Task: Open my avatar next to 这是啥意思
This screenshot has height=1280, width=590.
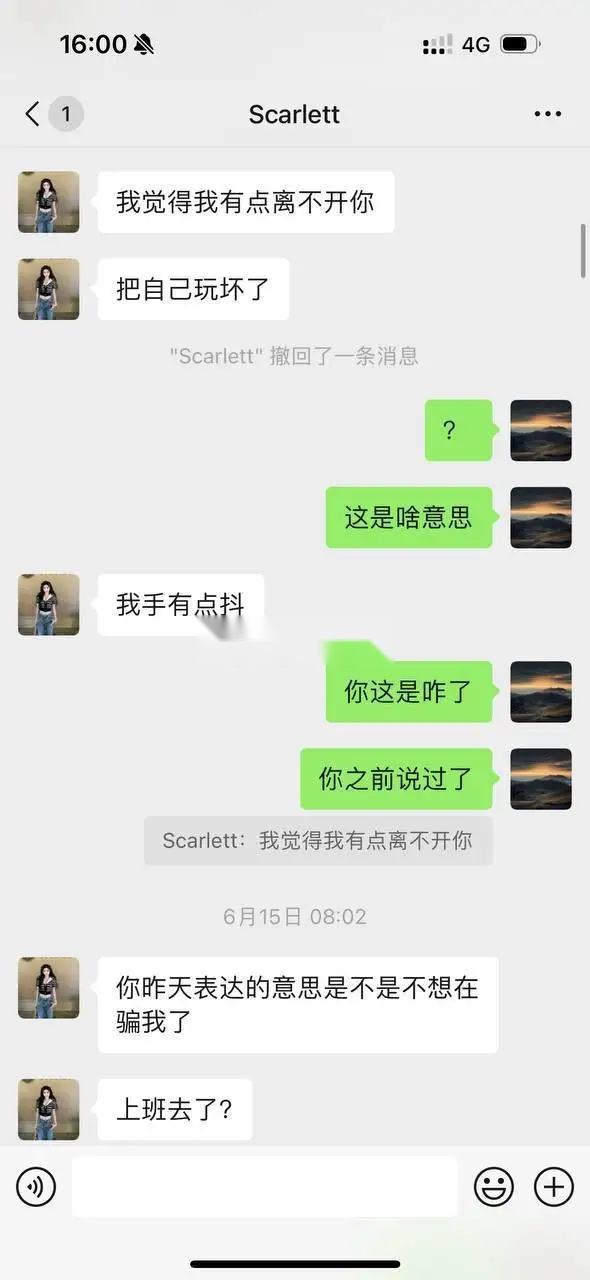Action: [541, 517]
